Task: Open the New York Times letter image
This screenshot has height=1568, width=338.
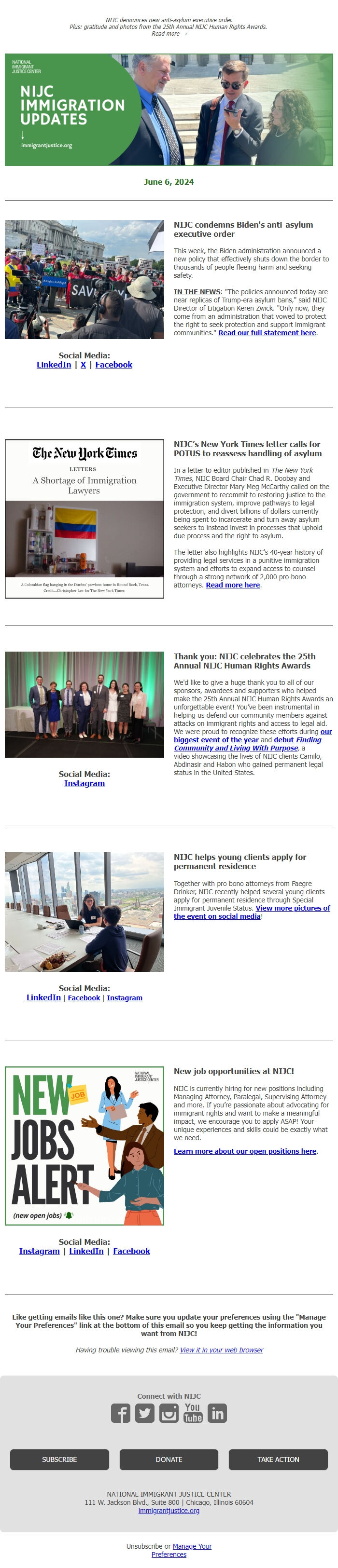Action: [84, 518]
